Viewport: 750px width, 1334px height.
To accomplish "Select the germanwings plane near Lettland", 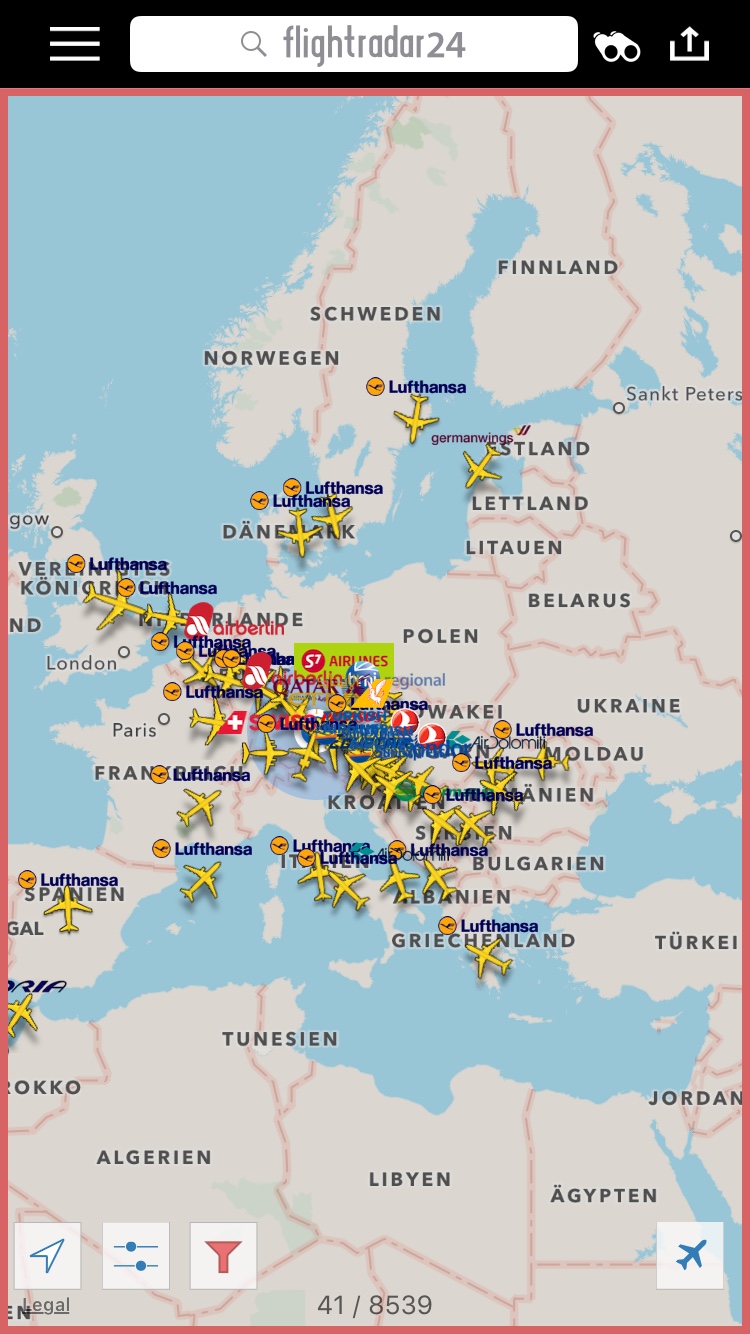I will (x=482, y=467).
